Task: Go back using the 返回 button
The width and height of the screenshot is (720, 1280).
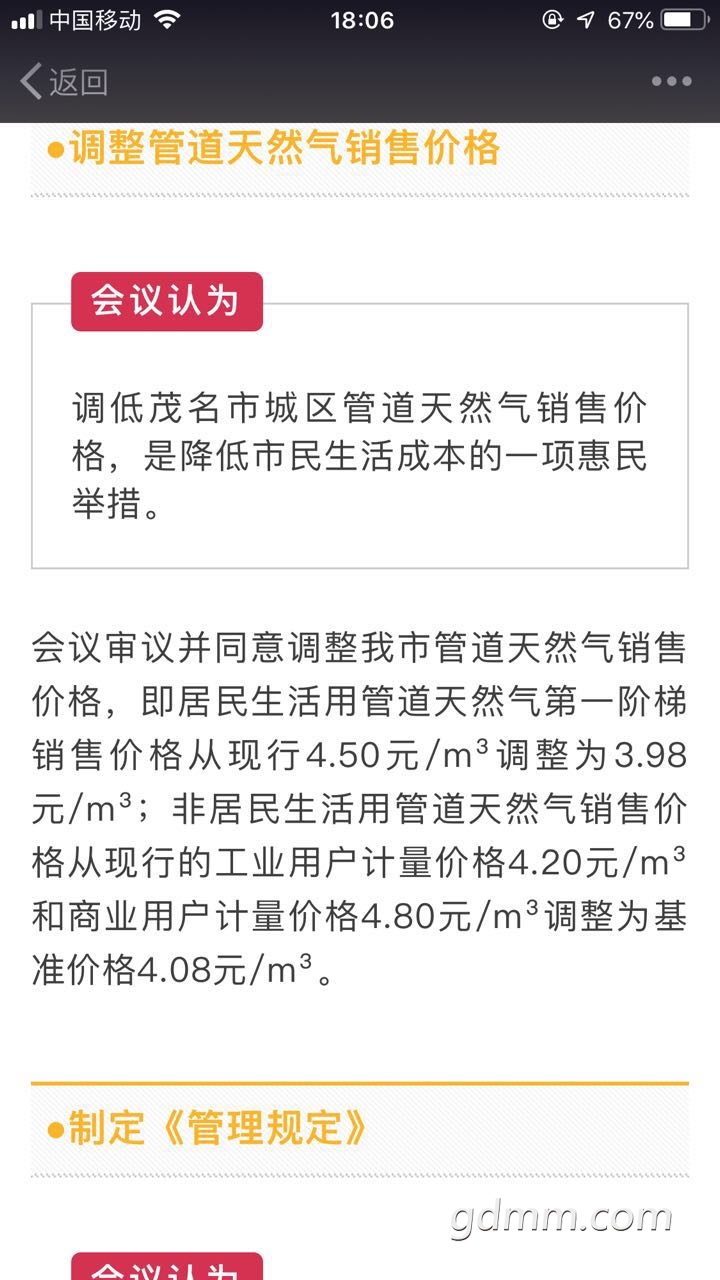Action: click(x=64, y=82)
